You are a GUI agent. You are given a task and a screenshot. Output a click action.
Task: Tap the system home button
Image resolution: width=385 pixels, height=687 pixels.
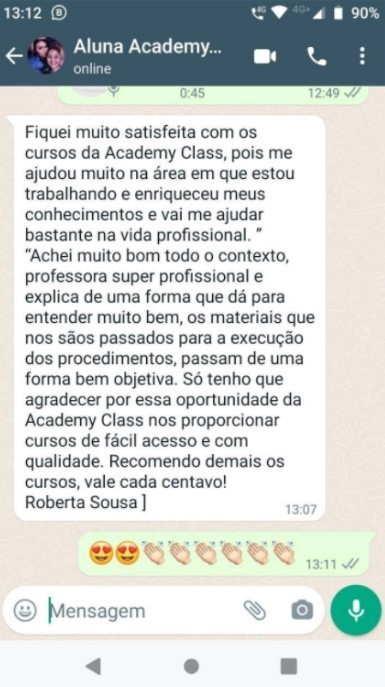tap(191, 666)
